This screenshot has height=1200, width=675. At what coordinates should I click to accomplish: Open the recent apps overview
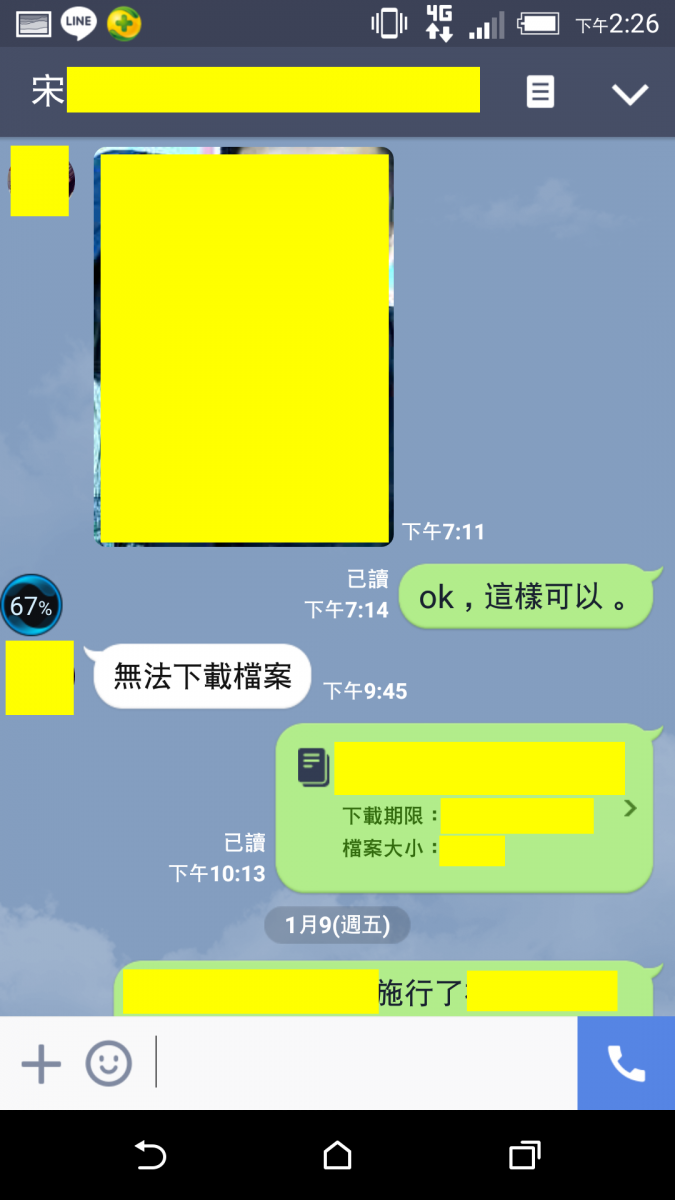tap(524, 1156)
